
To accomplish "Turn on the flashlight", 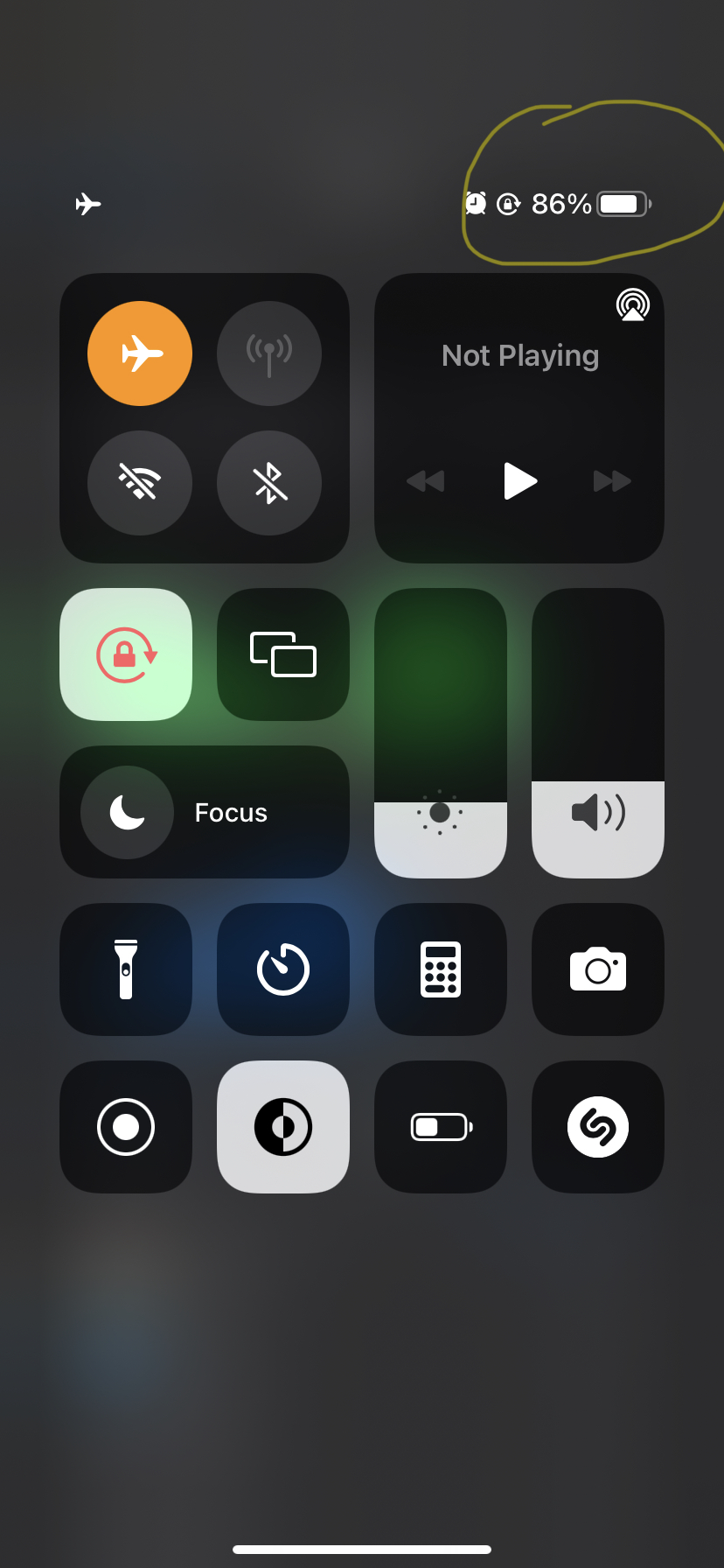I will [x=126, y=969].
